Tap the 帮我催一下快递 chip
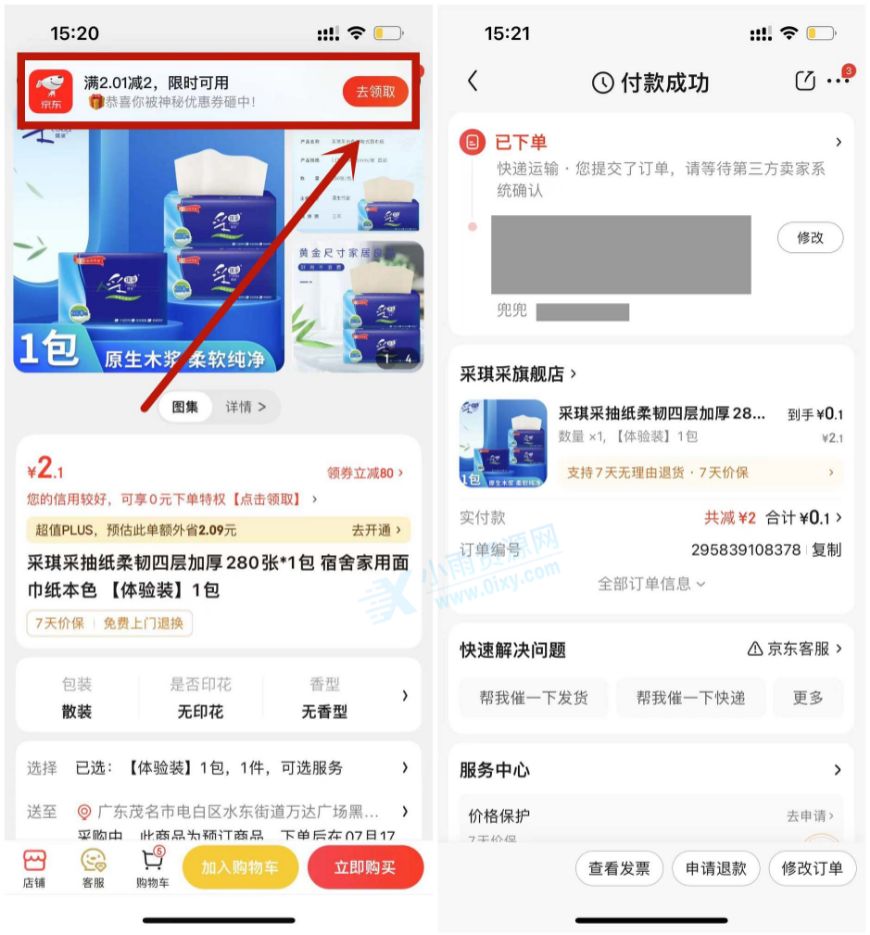The width and height of the screenshot is (870, 935). pos(690,697)
